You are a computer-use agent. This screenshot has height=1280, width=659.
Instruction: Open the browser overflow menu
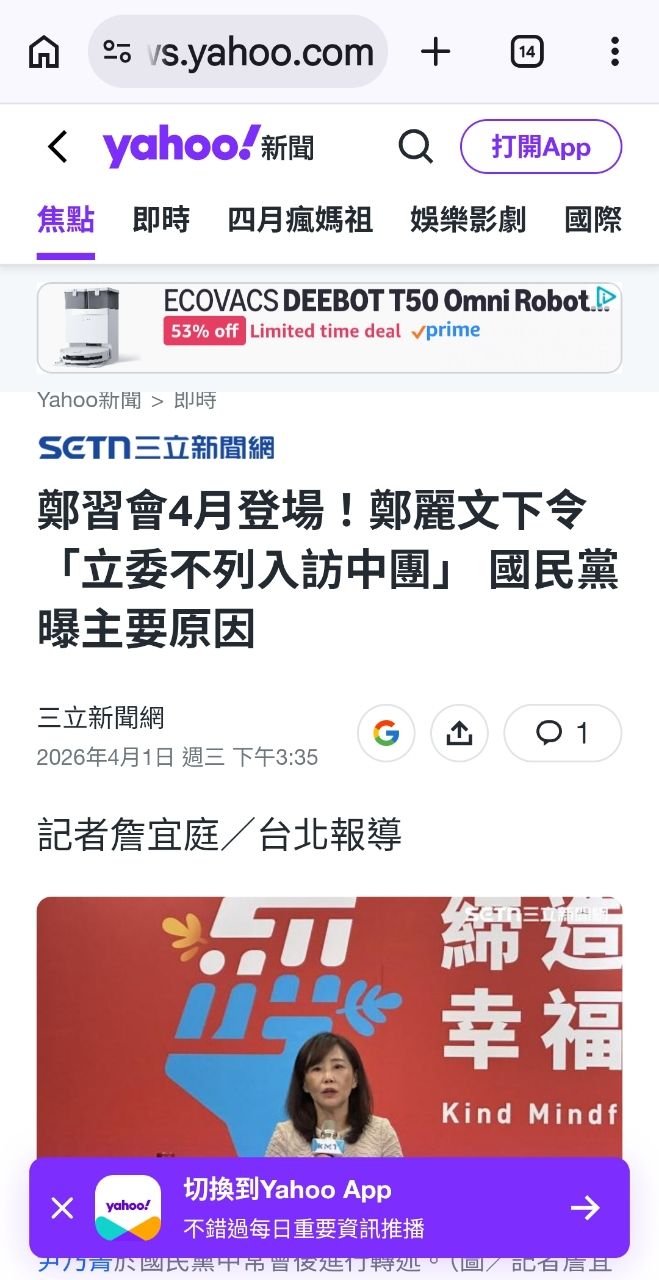click(614, 52)
